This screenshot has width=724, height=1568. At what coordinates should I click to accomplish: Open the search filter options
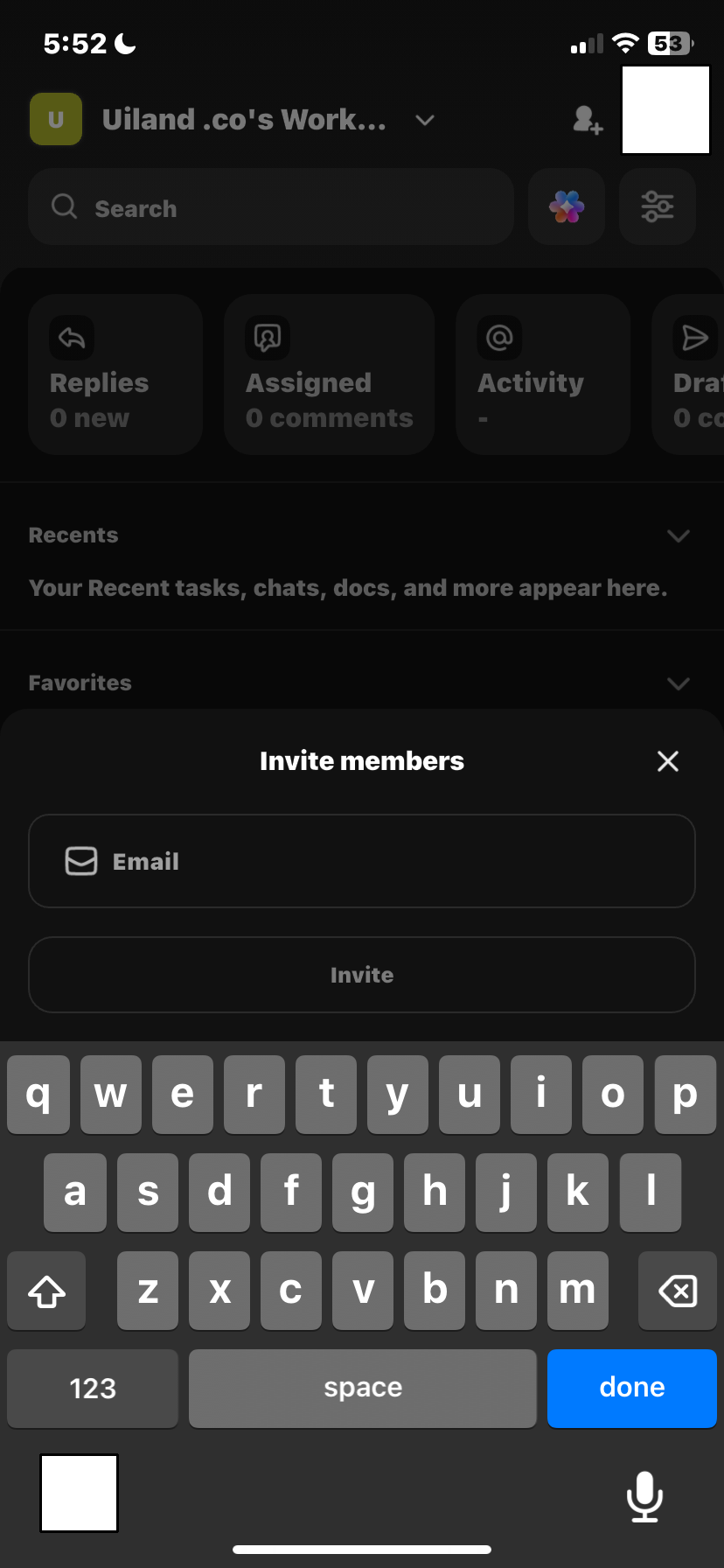pos(657,207)
